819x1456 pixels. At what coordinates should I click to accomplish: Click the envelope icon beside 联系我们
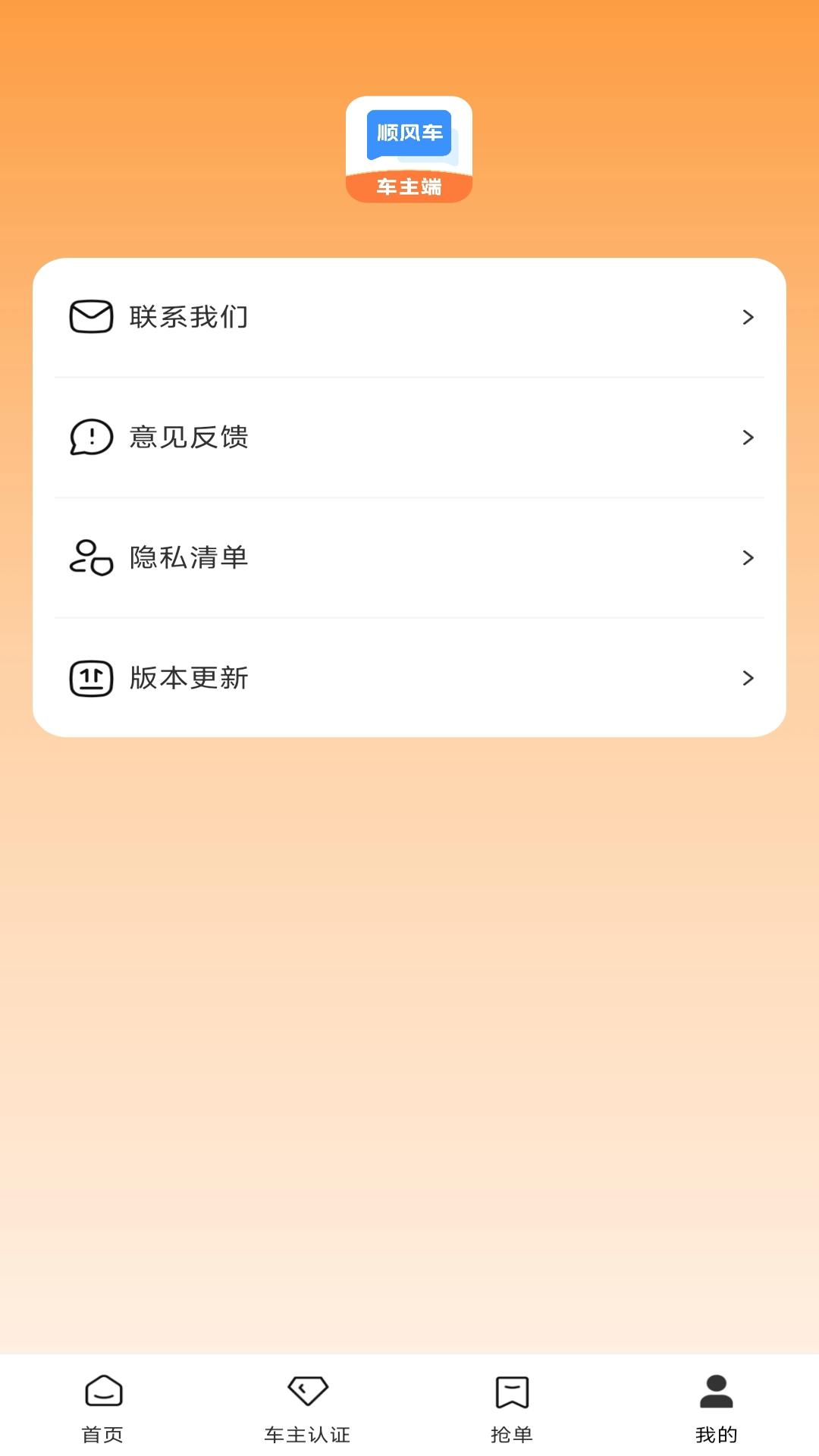[x=91, y=318]
